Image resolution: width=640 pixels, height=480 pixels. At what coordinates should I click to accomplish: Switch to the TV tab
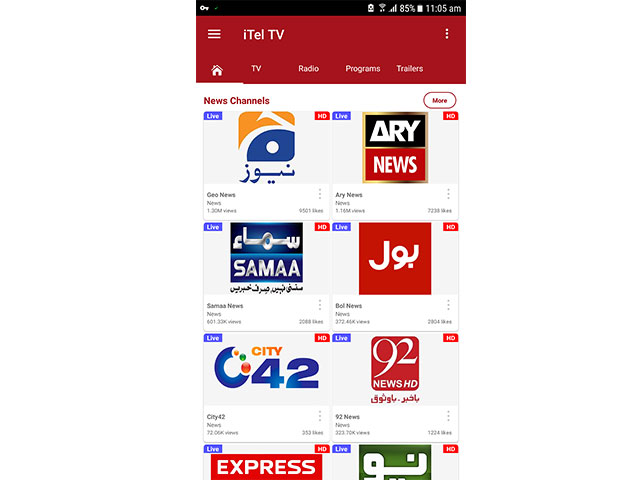pos(256,69)
